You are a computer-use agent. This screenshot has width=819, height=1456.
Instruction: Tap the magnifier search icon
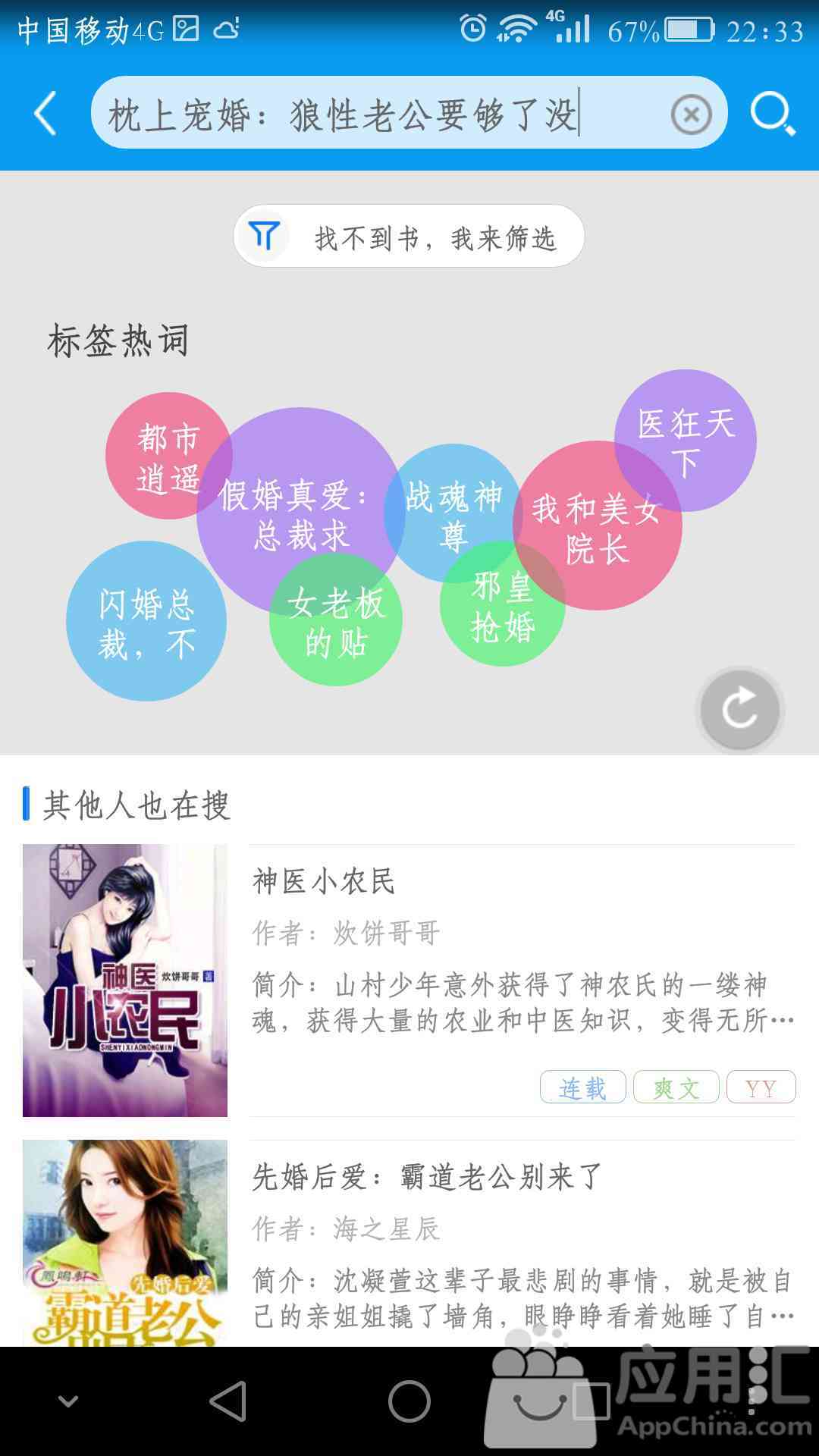[772, 114]
